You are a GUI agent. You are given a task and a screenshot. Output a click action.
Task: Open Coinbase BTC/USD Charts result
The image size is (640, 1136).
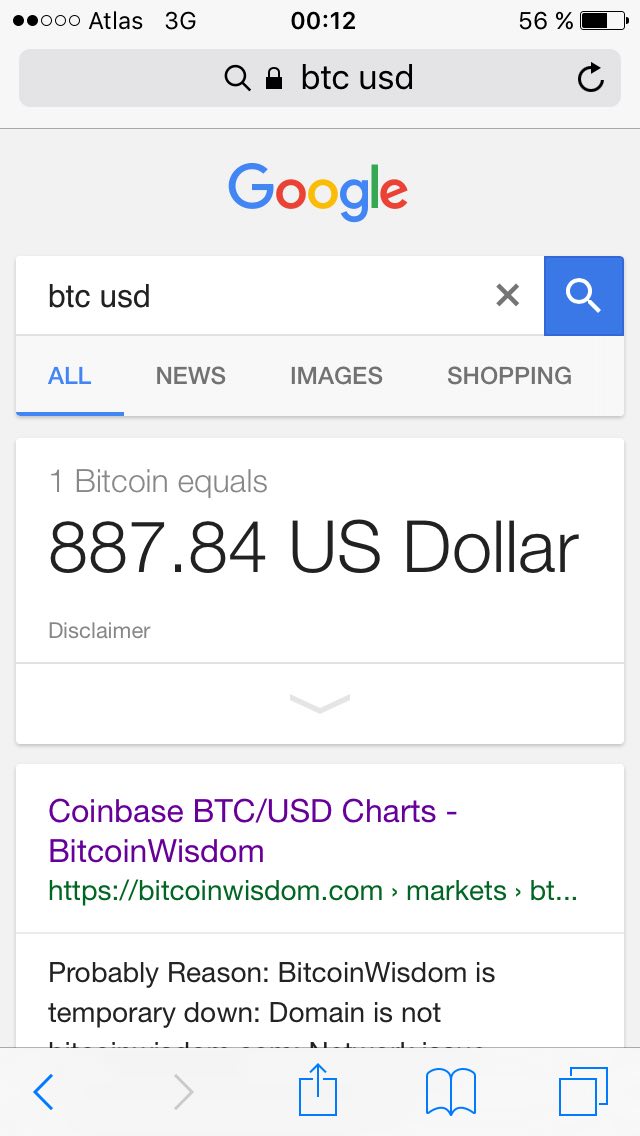tap(253, 830)
